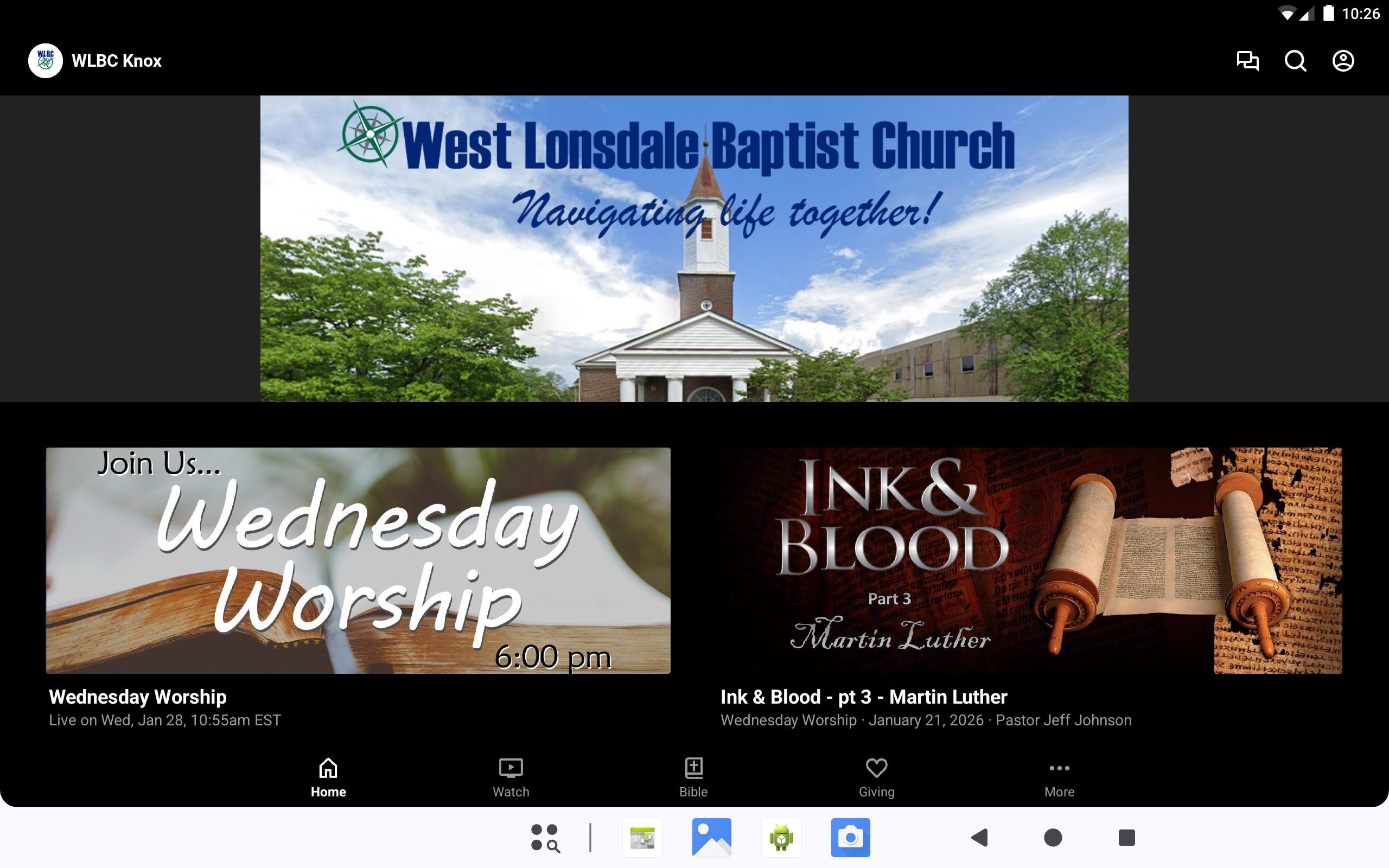Open the West Lonsdale Baptist Church banner

(x=694, y=248)
